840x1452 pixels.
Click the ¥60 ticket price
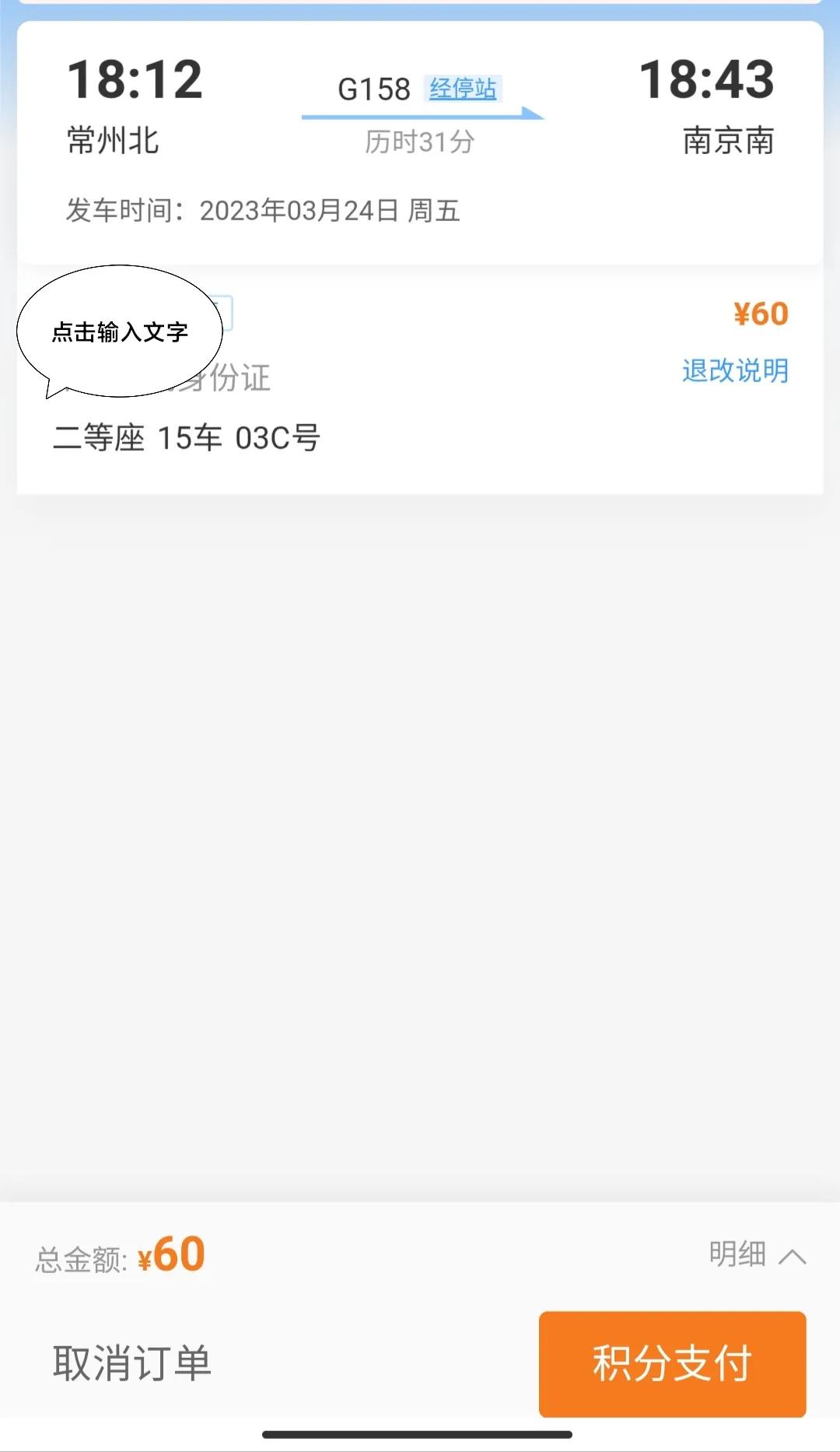(761, 314)
